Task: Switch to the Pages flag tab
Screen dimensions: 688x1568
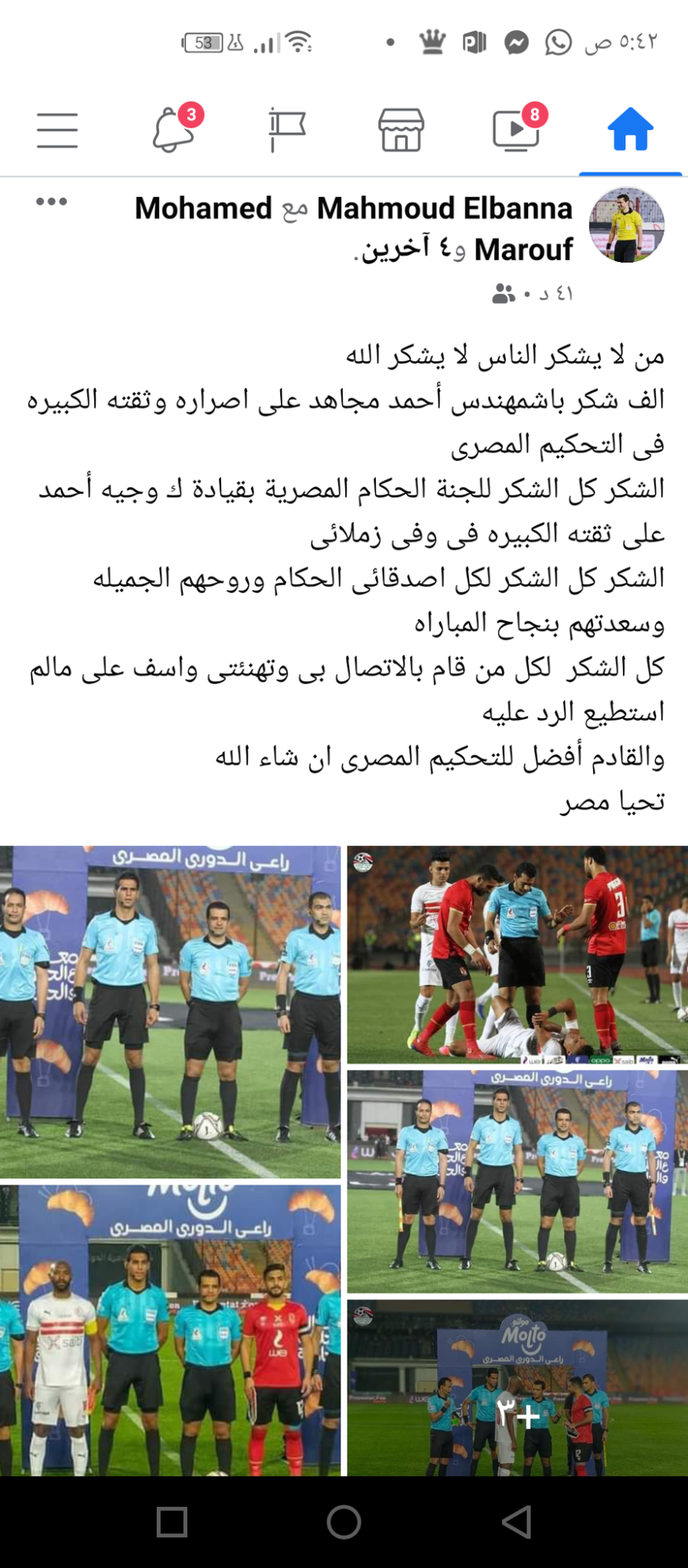Action: pyautogui.click(x=286, y=130)
